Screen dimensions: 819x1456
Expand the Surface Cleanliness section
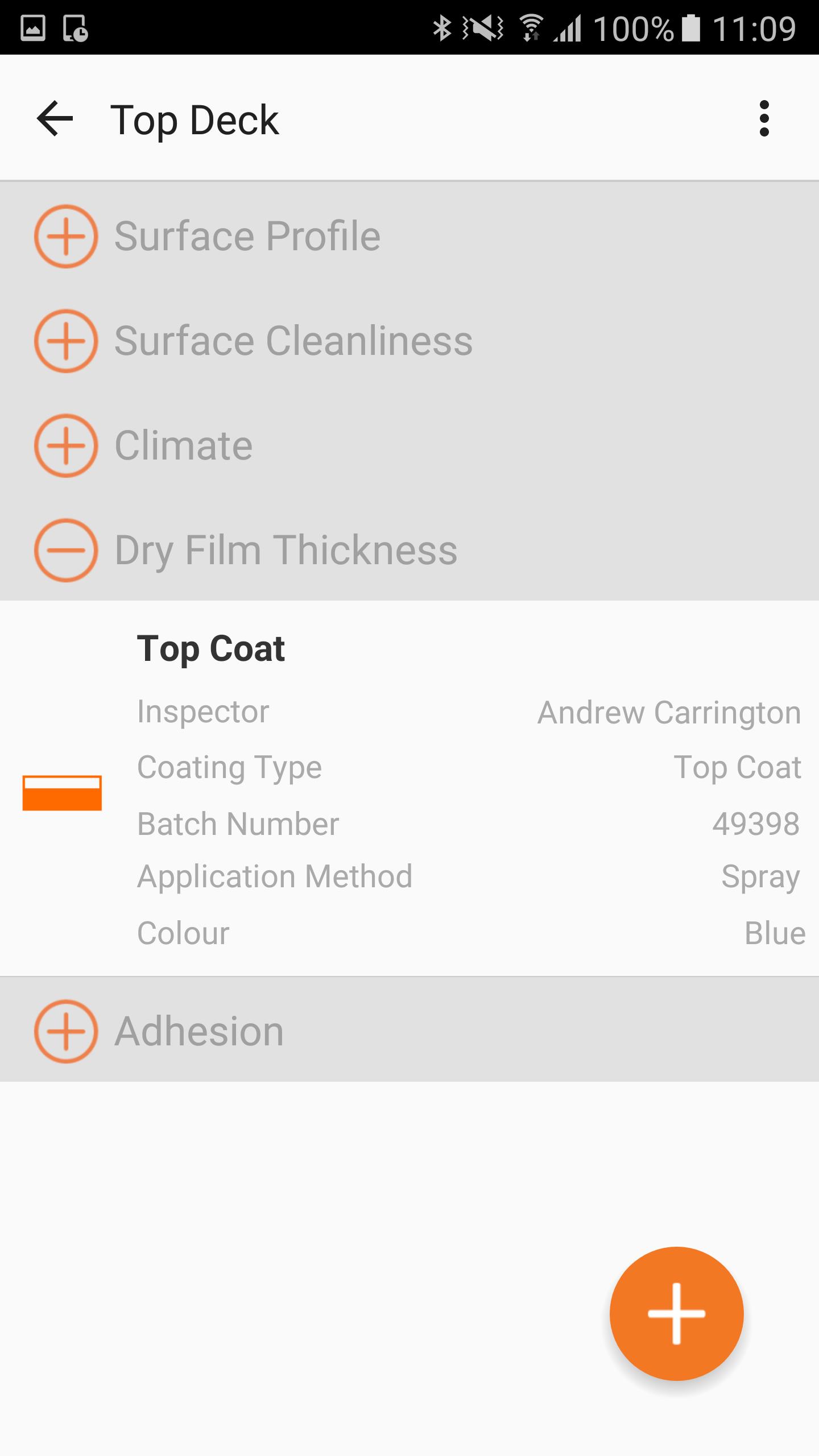click(x=66, y=341)
